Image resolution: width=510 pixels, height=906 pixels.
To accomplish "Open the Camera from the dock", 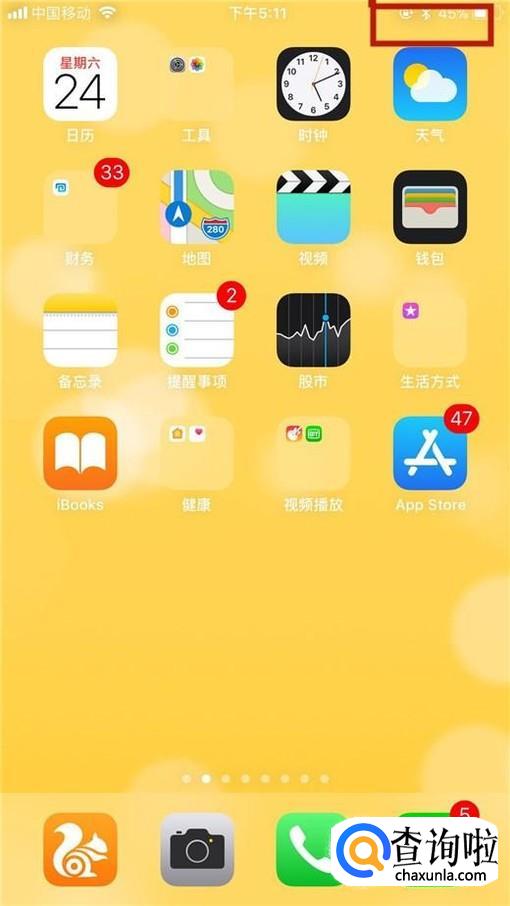I will point(197,849).
